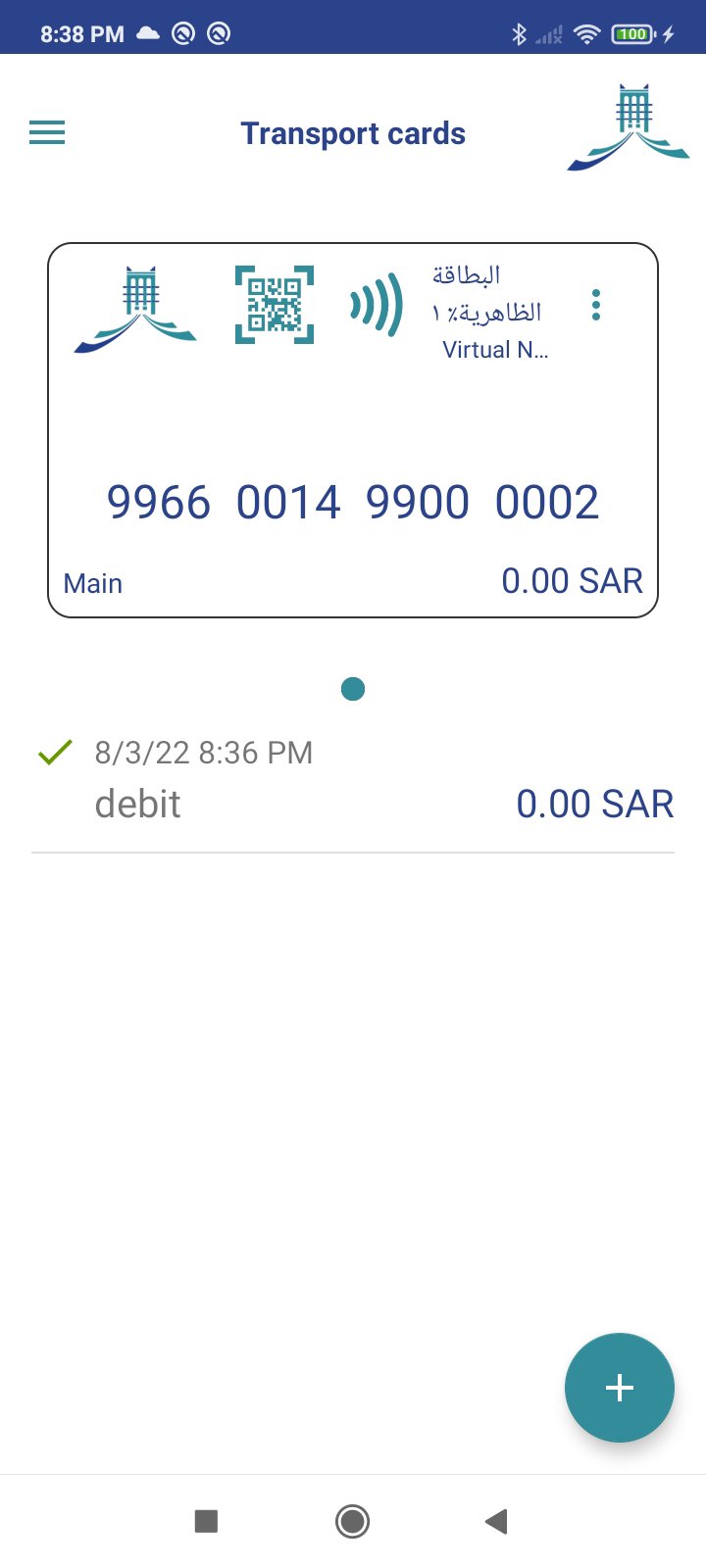Add a new transport card

tap(619, 1388)
